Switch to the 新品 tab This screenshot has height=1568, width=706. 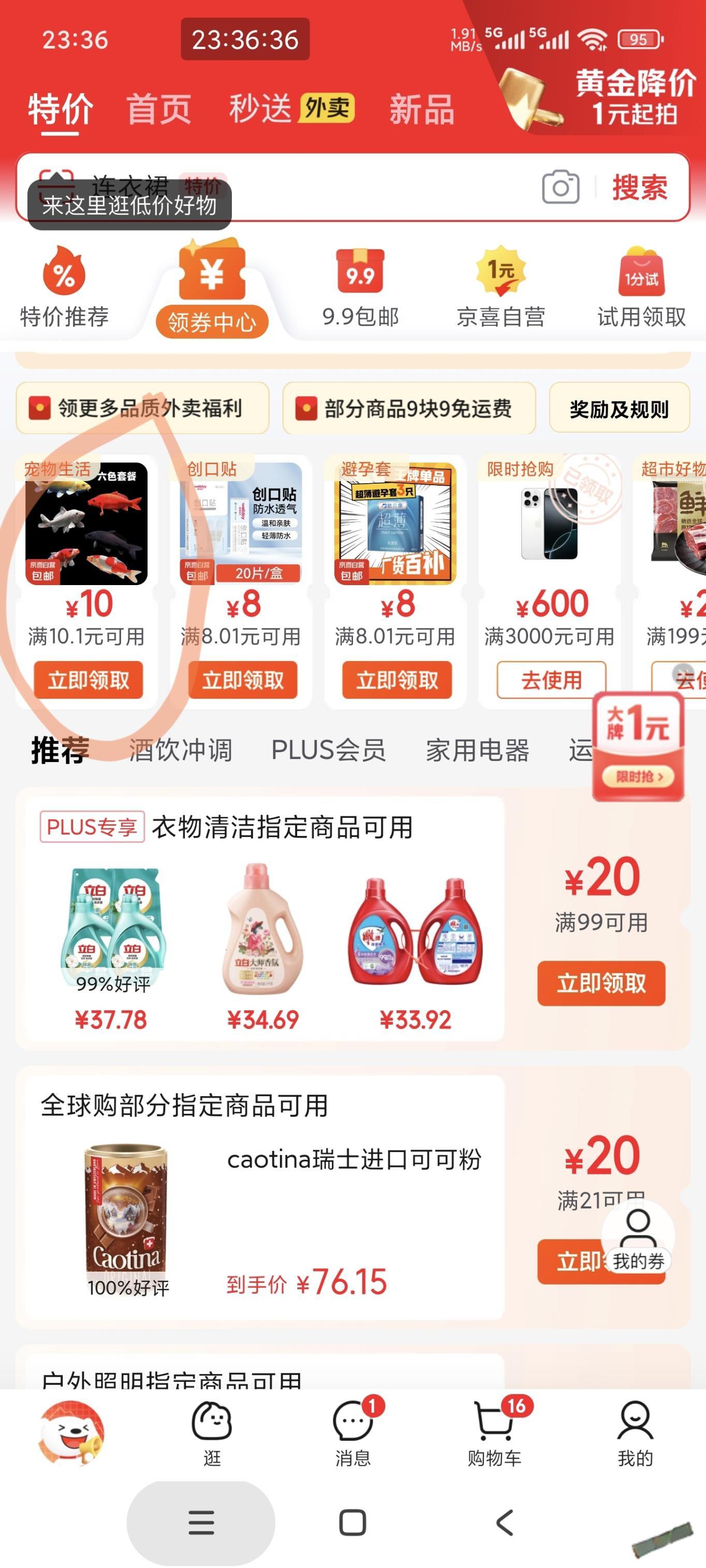(x=421, y=110)
